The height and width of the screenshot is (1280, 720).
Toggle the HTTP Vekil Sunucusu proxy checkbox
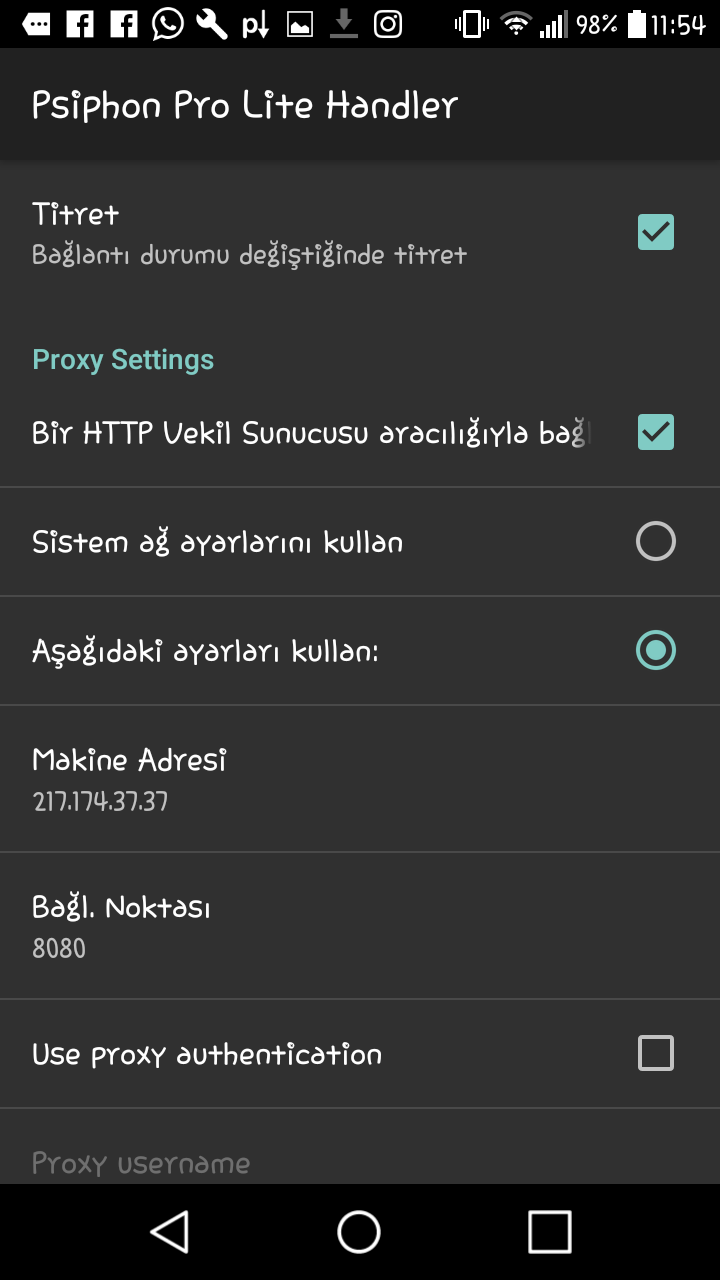[655, 432]
